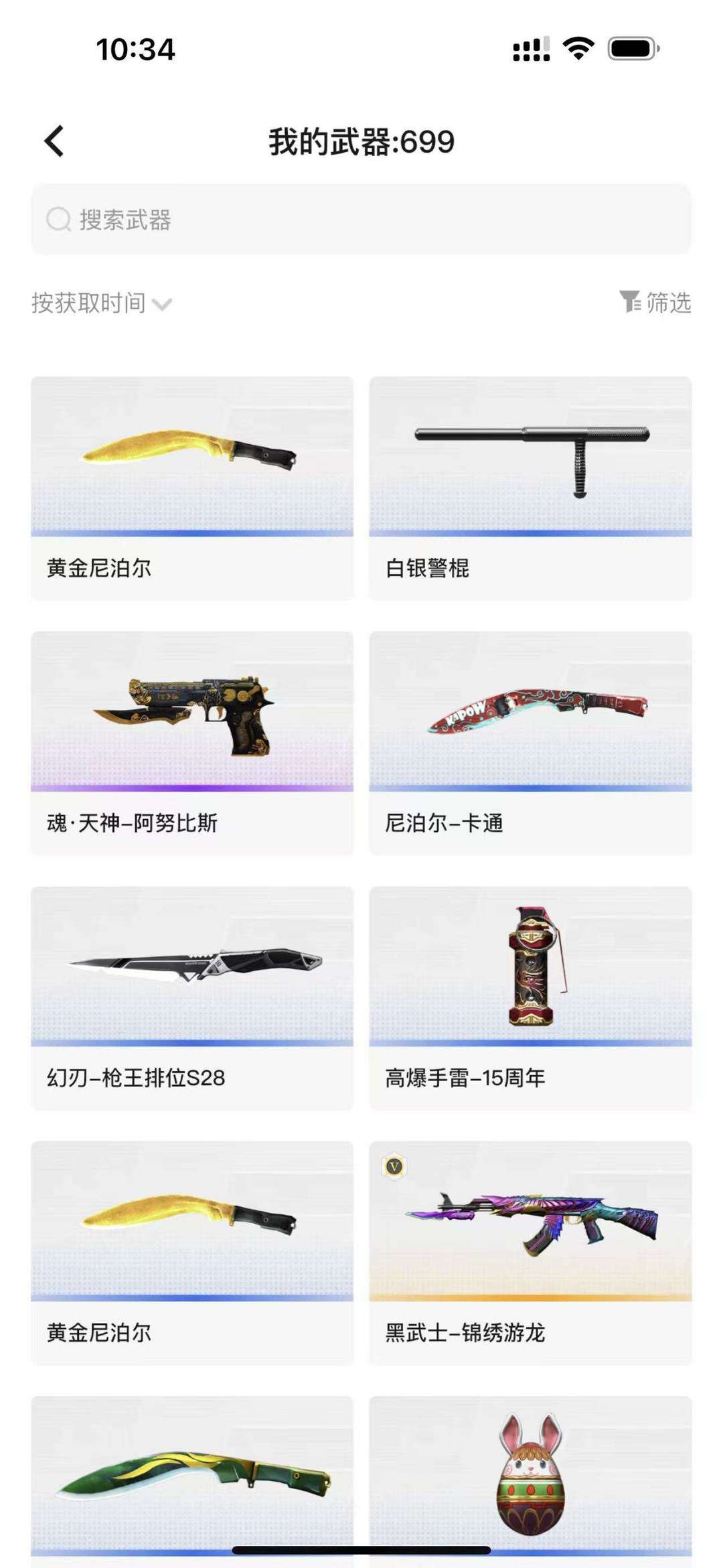Open 高爆手雷-15周年 grenade card
Image resolution: width=723 pixels, height=1568 pixels.
pyautogui.click(x=530, y=997)
